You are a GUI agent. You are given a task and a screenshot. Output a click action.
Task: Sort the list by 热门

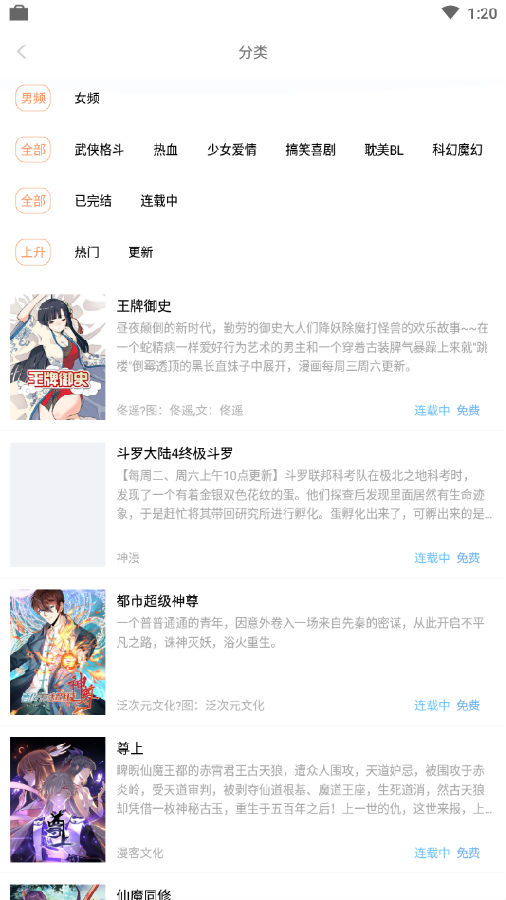tap(87, 253)
